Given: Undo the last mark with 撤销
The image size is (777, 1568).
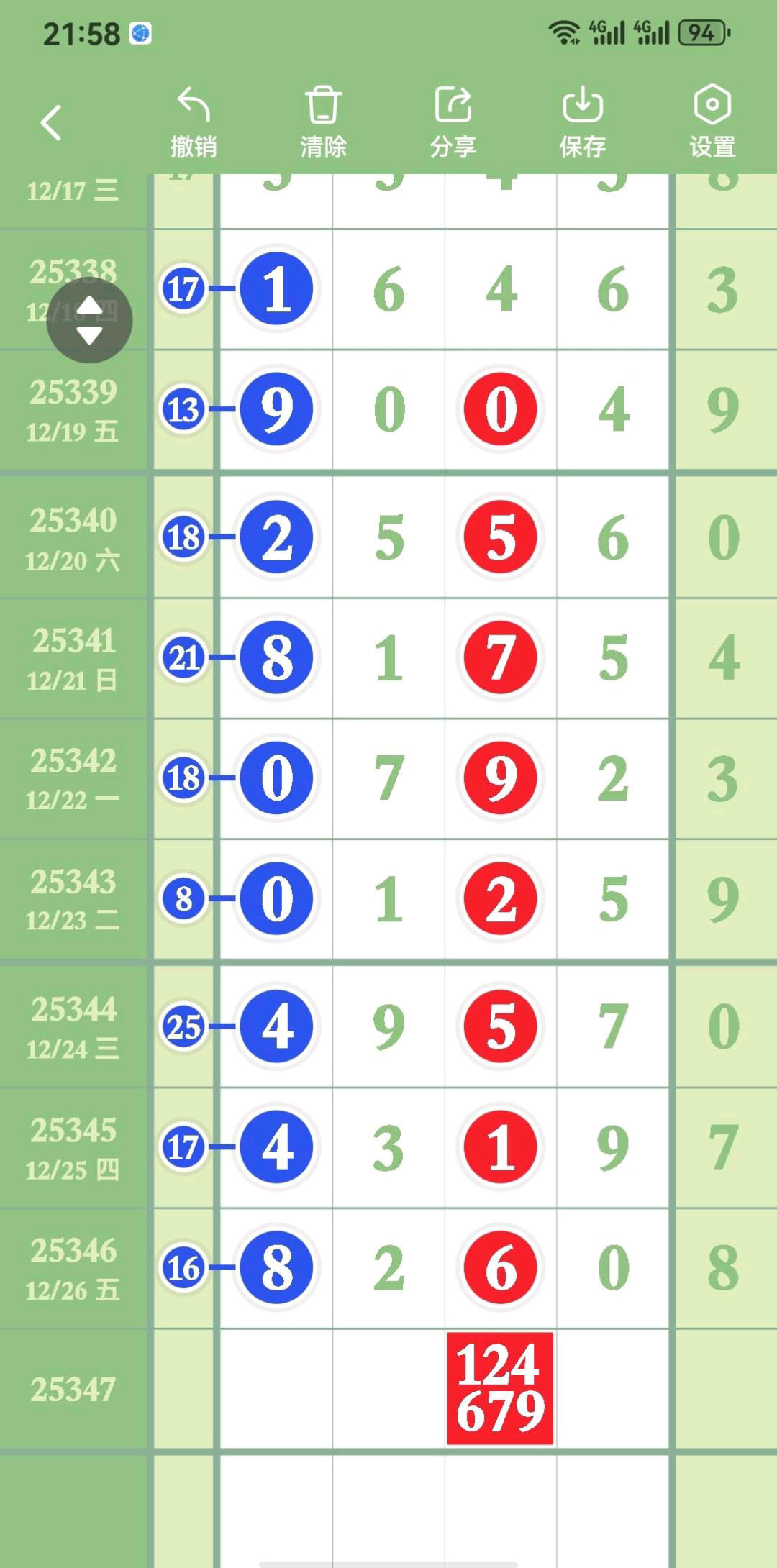Looking at the screenshot, I should [x=194, y=122].
